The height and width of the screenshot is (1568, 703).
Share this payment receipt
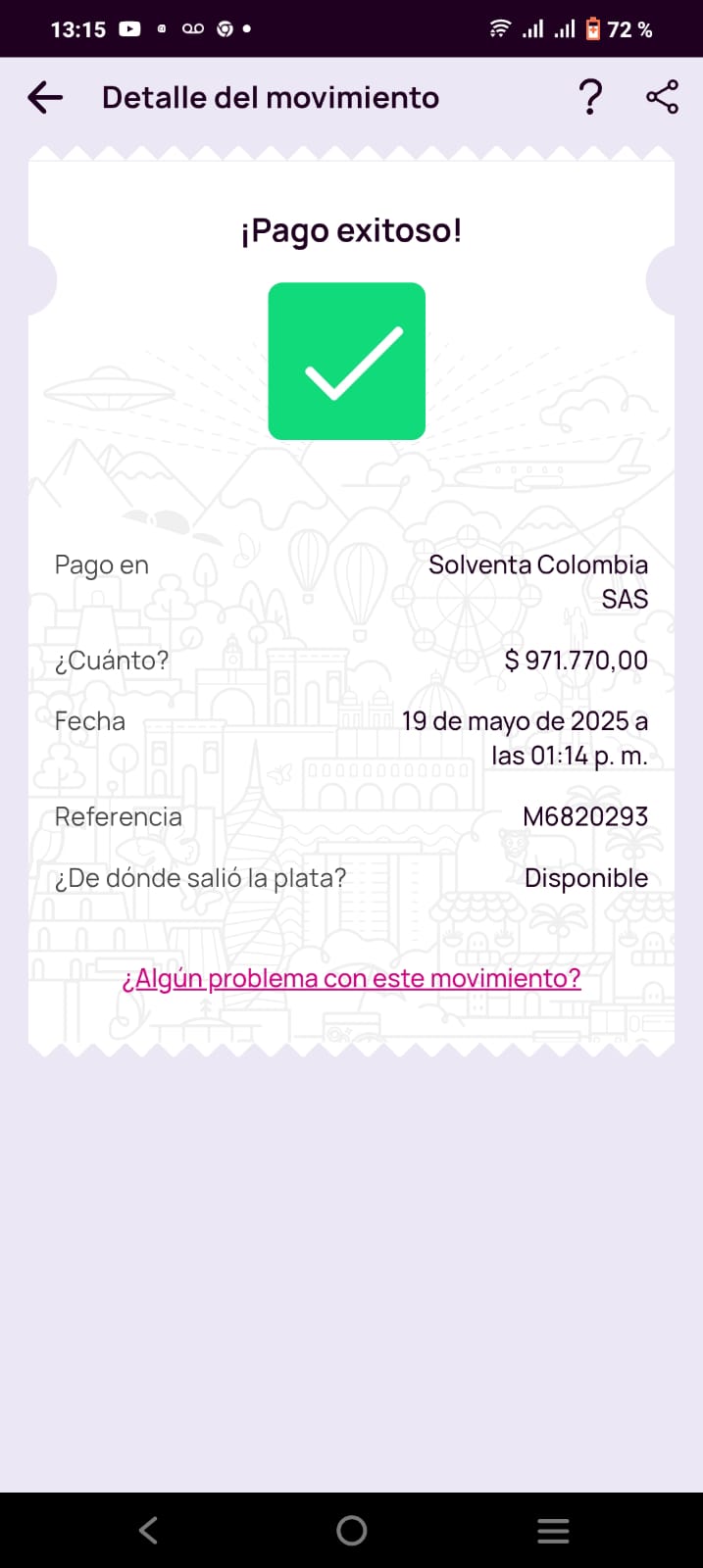click(x=662, y=97)
